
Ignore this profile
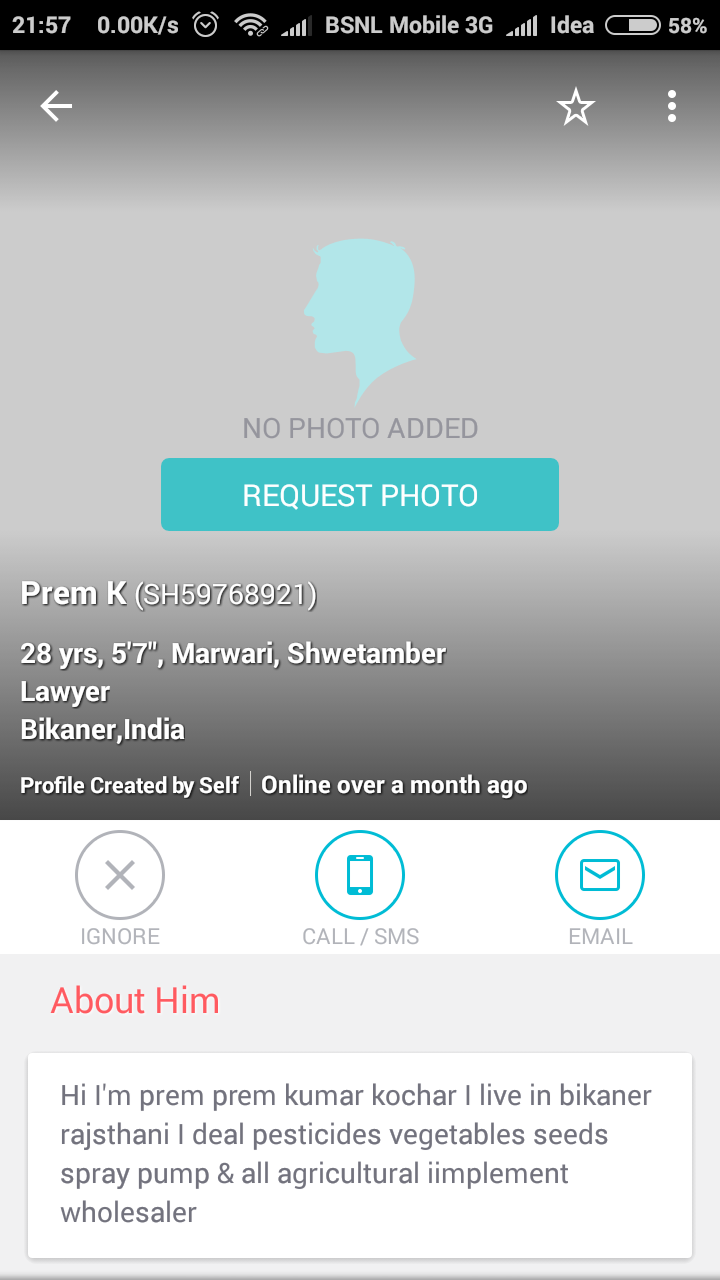[120, 876]
